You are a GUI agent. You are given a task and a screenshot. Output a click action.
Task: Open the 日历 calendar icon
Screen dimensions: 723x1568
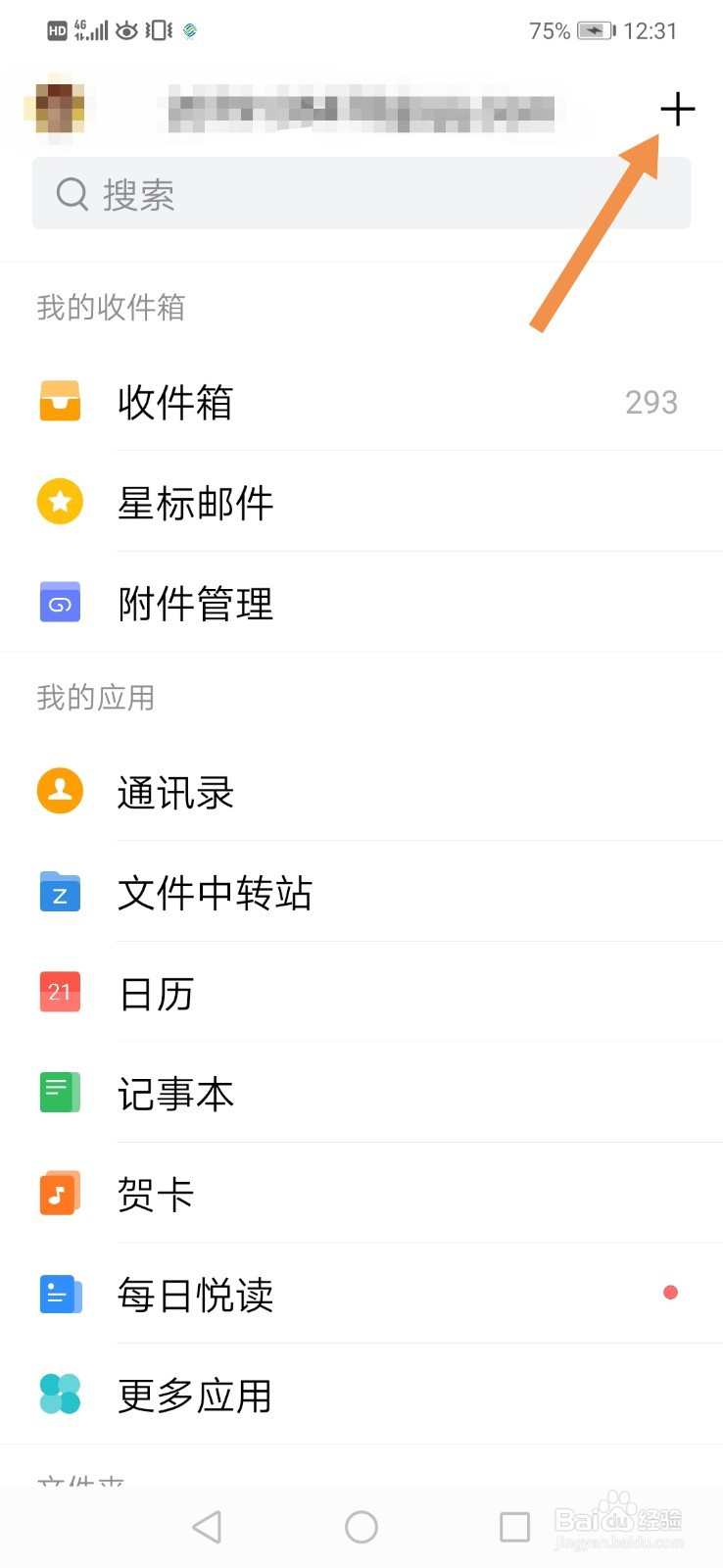pyautogui.click(x=59, y=992)
